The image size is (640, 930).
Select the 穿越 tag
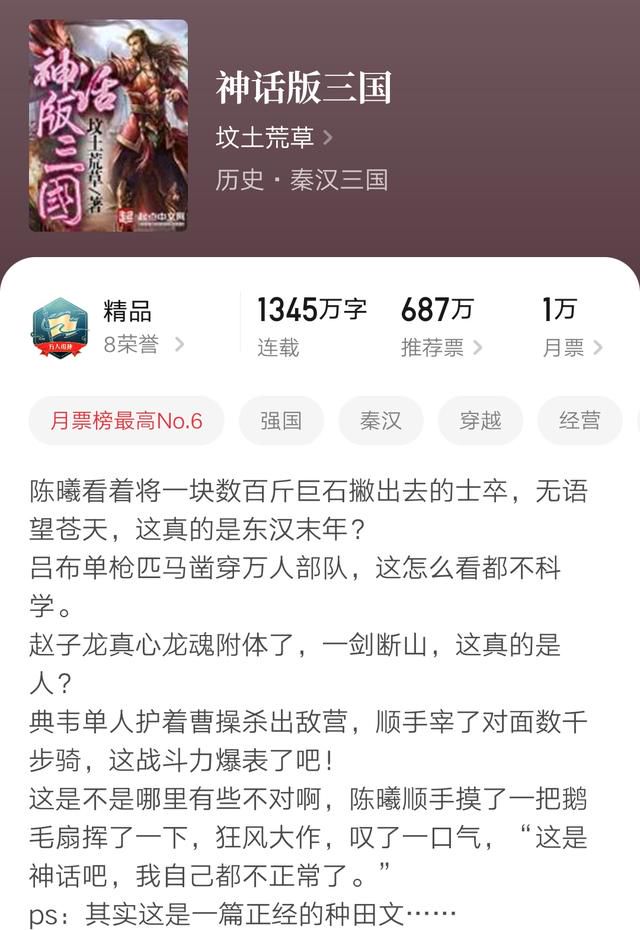click(480, 421)
